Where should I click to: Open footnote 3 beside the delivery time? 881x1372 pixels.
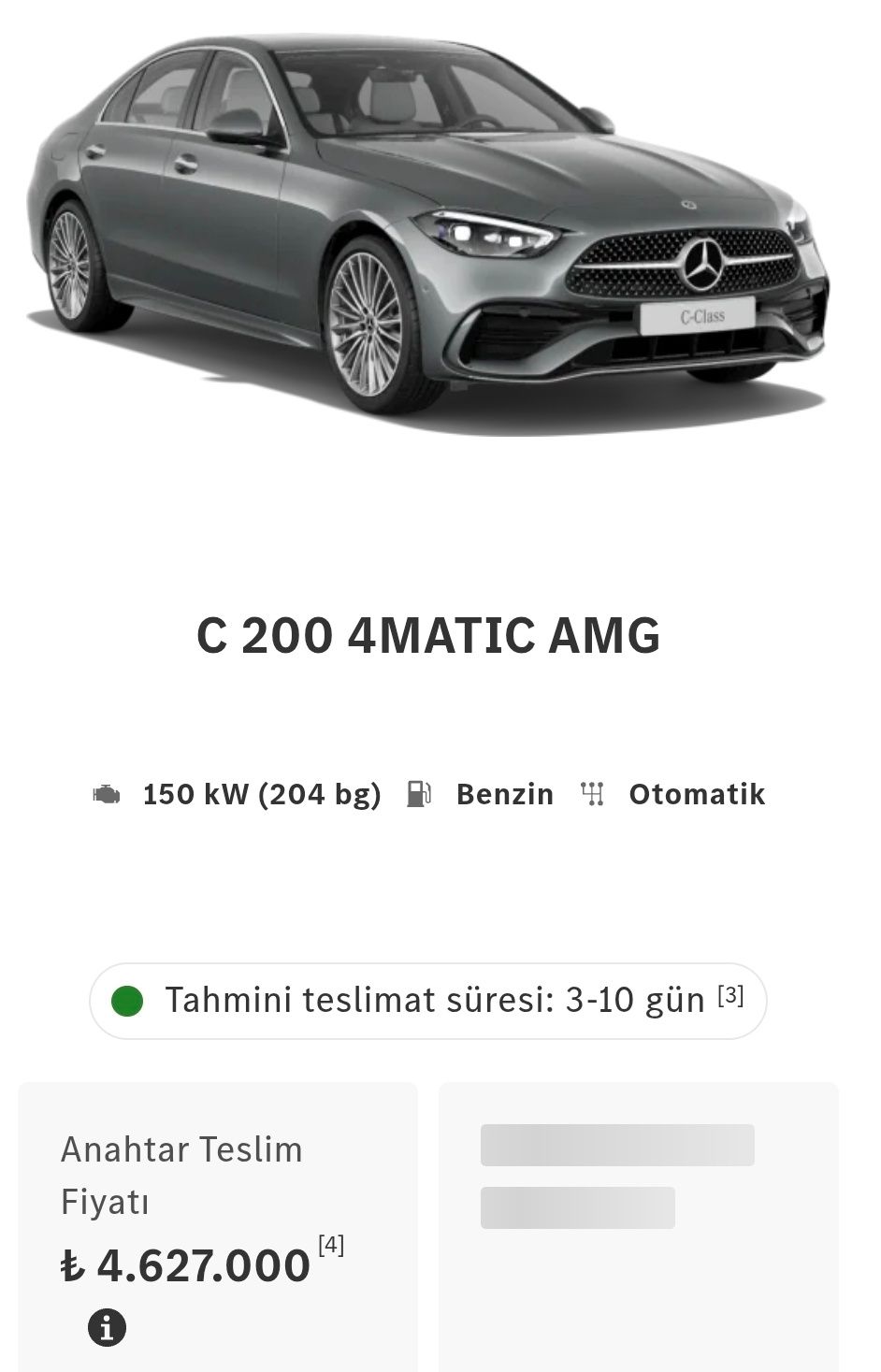click(x=730, y=996)
